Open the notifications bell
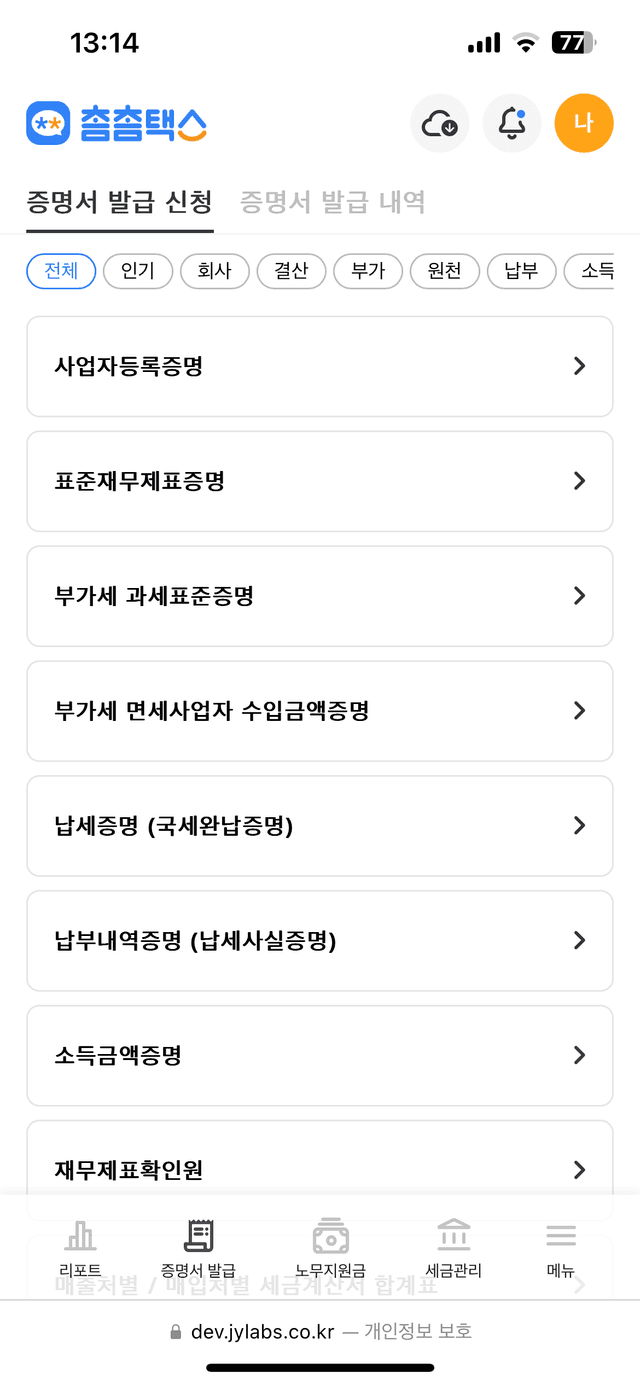The width and height of the screenshot is (640, 1385). 511,124
